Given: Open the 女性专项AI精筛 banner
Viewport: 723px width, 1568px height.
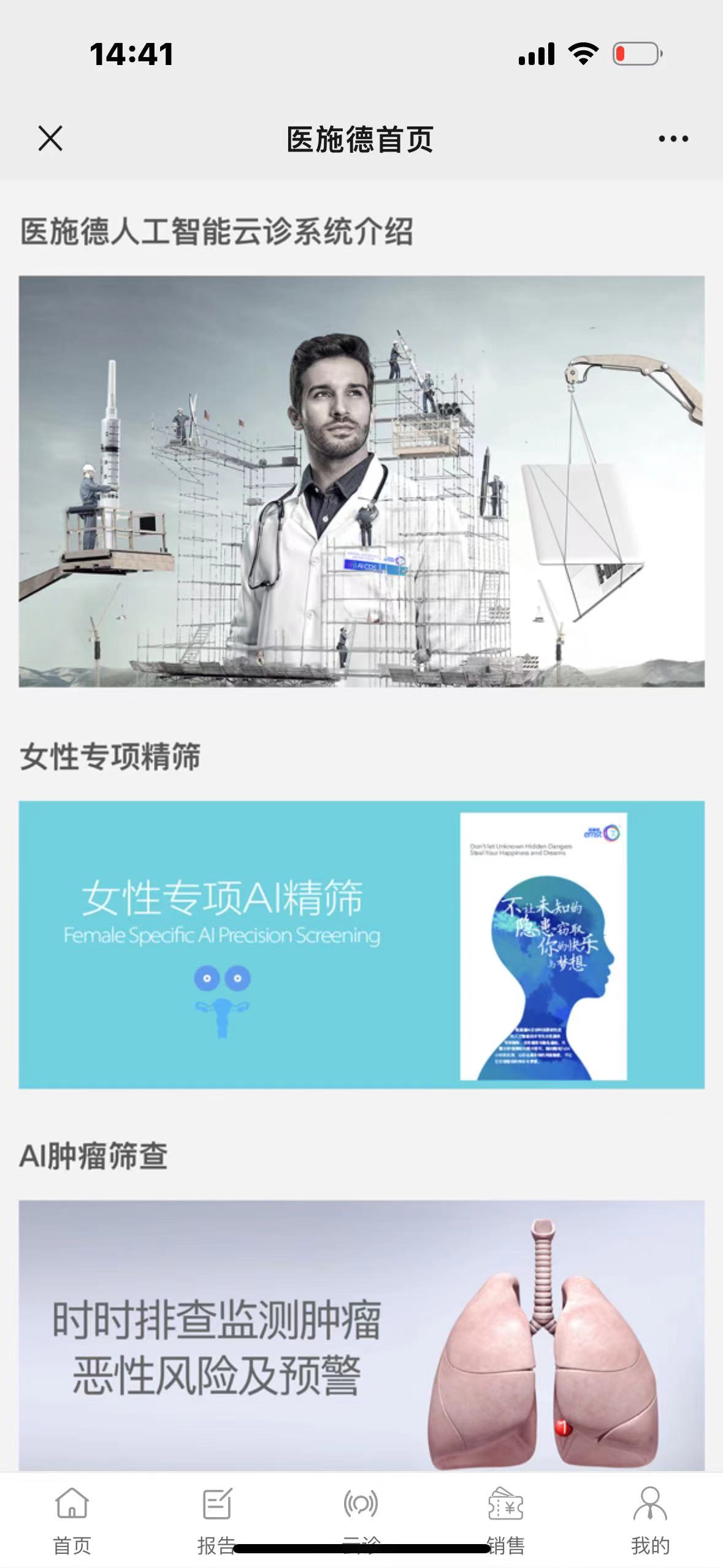Looking at the screenshot, I should (x=361, y=945).
